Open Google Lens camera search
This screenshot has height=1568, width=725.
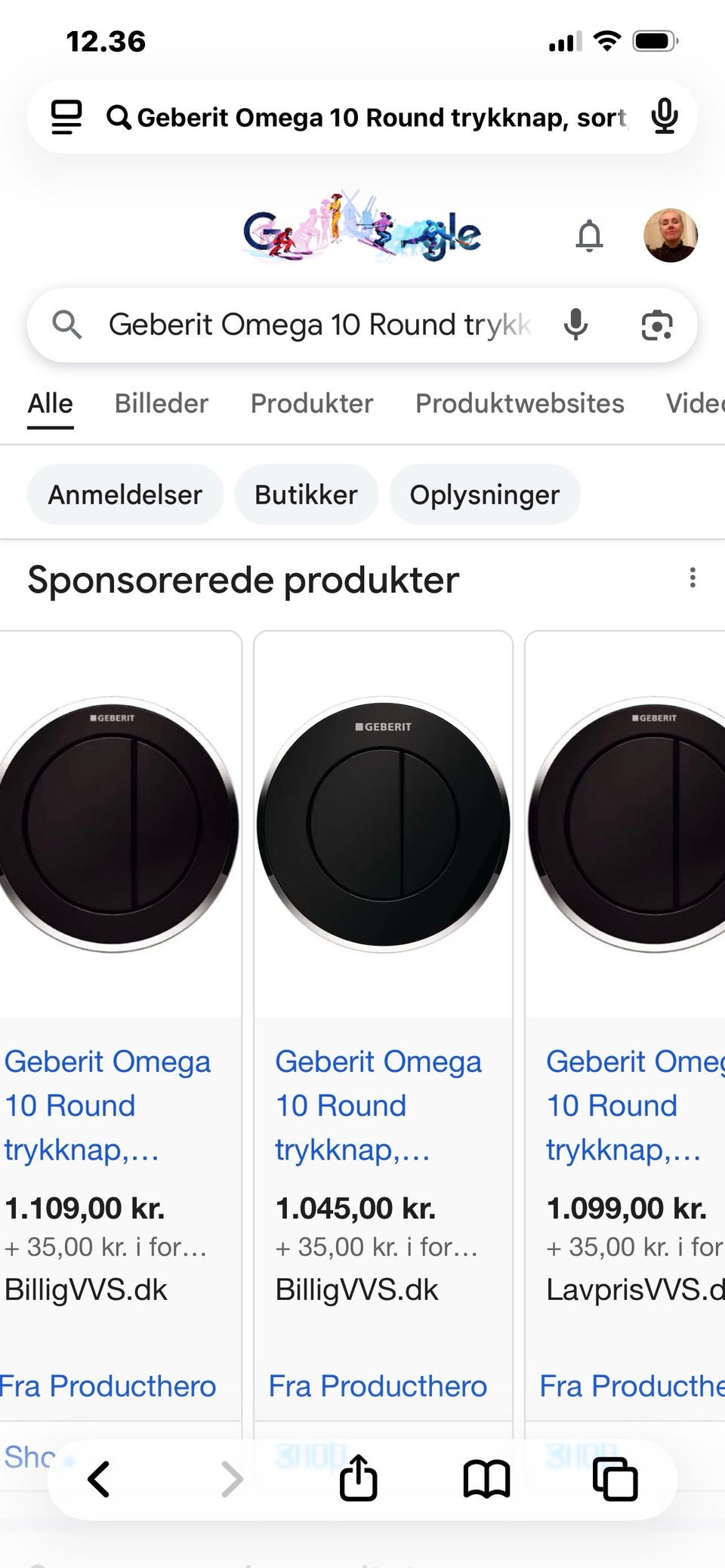click(656, 325)
